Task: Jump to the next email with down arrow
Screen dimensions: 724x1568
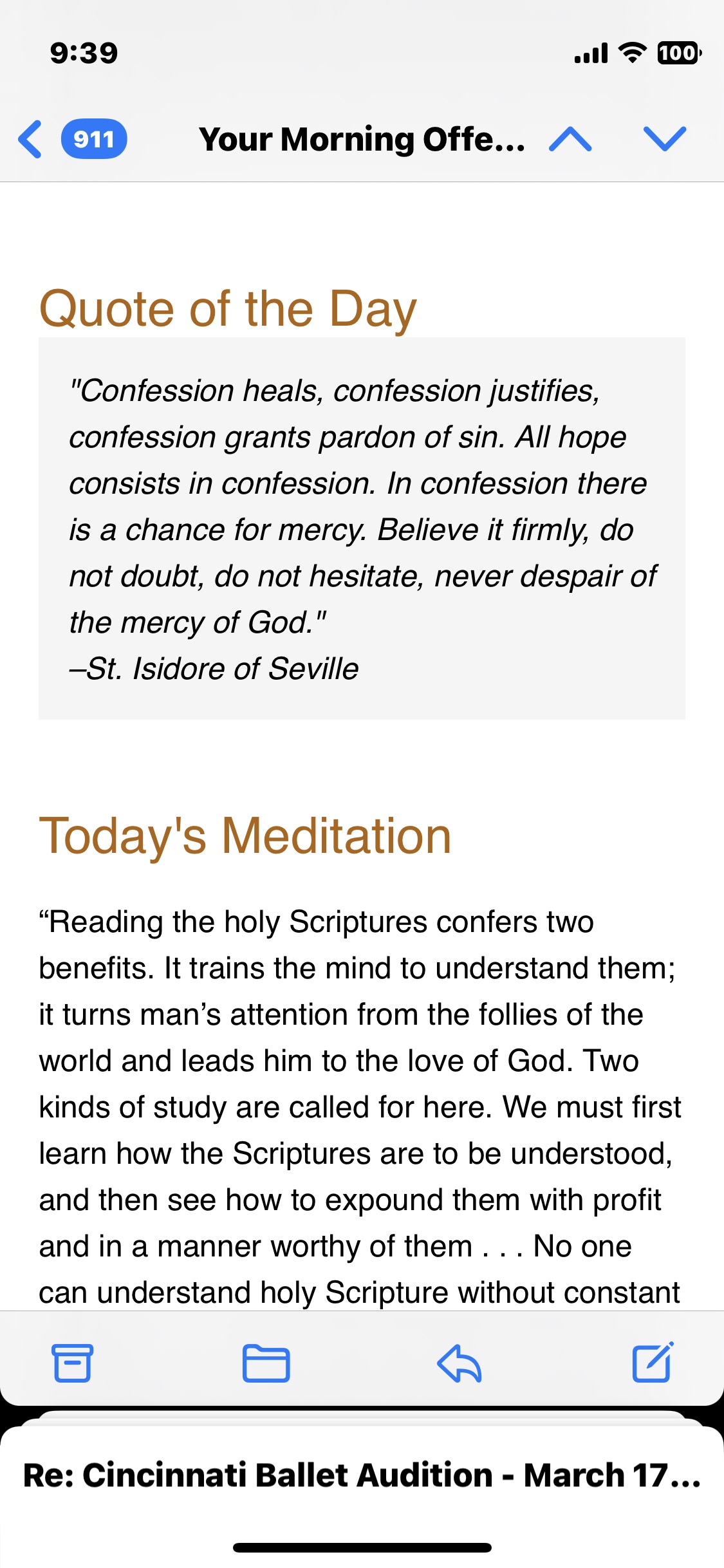Action: point(665,139)
